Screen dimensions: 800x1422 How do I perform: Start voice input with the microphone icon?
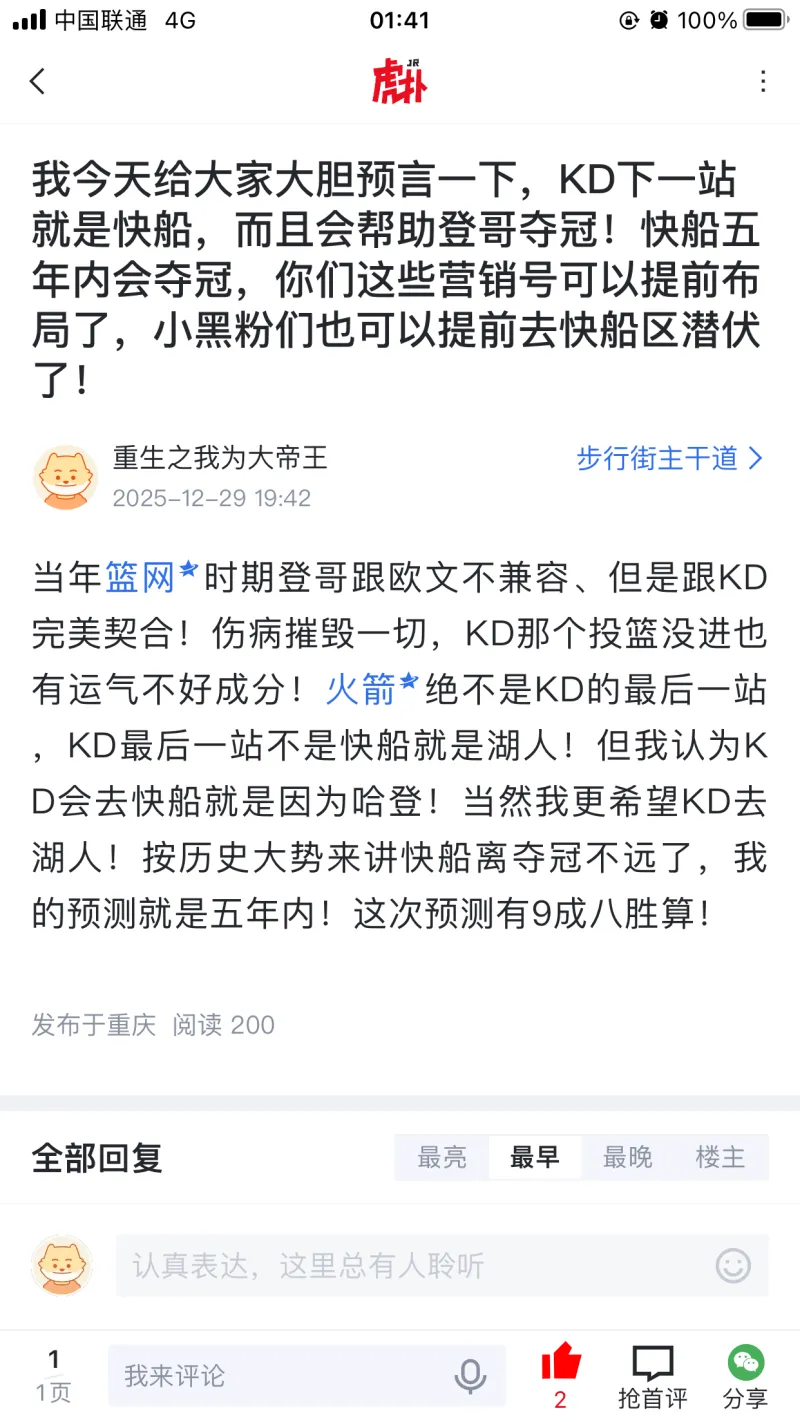pos(470,1376)
